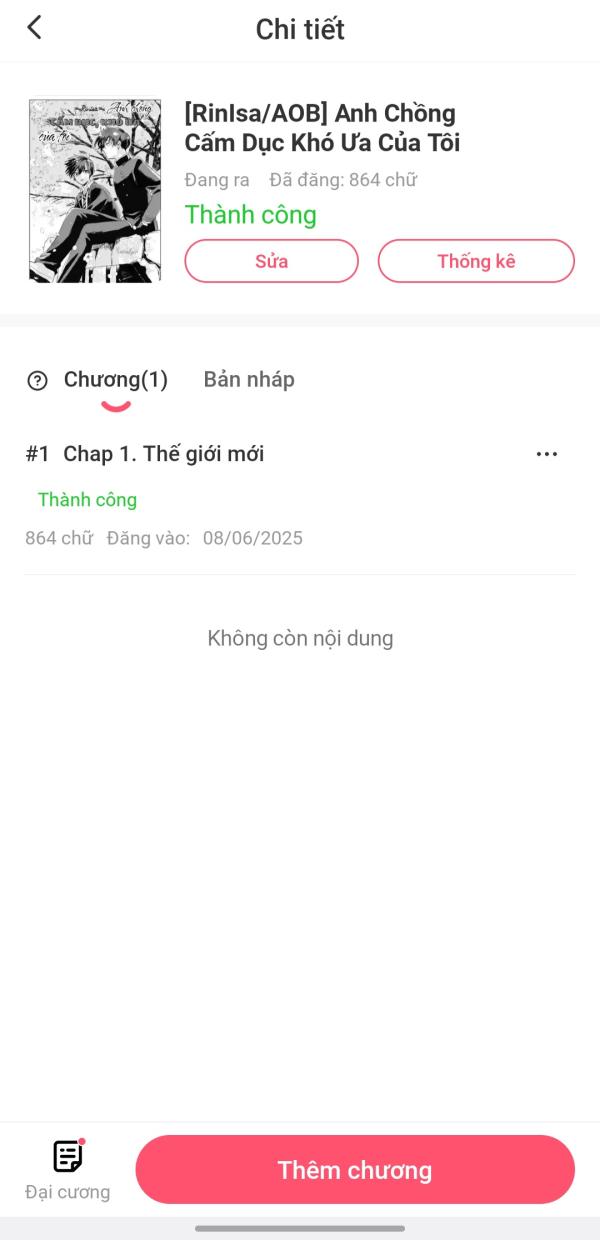Open the help icon beside Chương
Screen dimensions: 600x1240
(37, 380)
